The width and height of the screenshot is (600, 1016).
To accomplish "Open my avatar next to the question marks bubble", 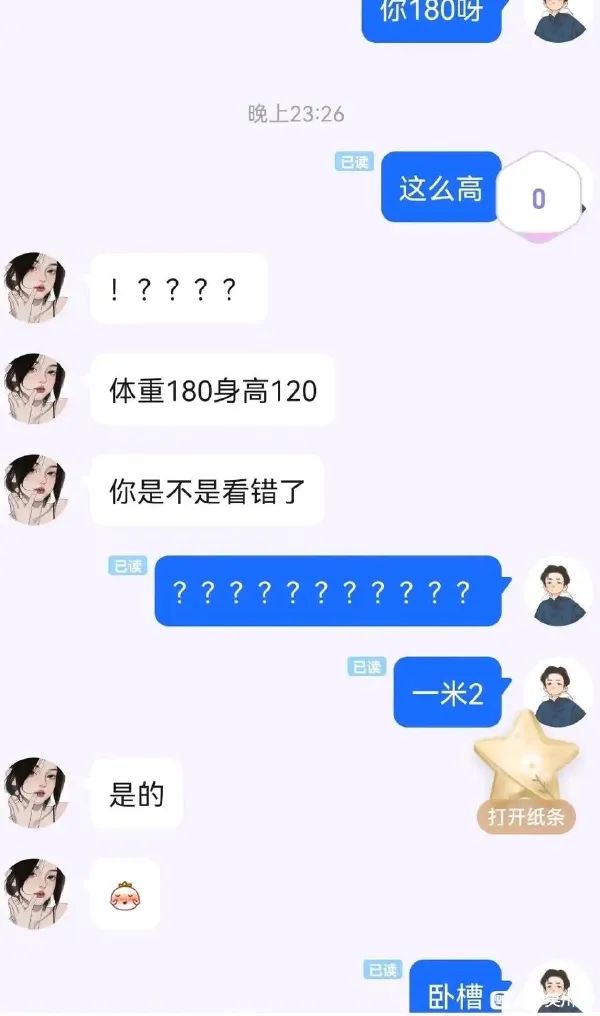I will pyautogui.click(x=558, y=591).
